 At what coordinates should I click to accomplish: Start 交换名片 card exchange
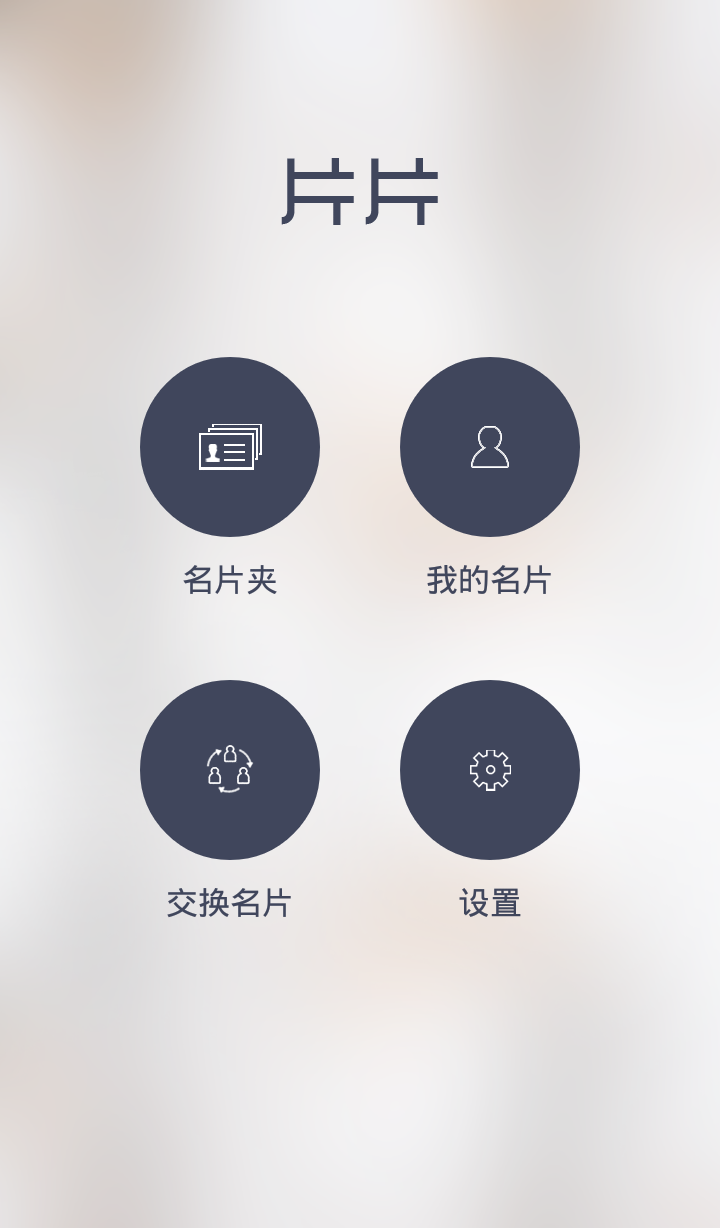click(230, 770)
